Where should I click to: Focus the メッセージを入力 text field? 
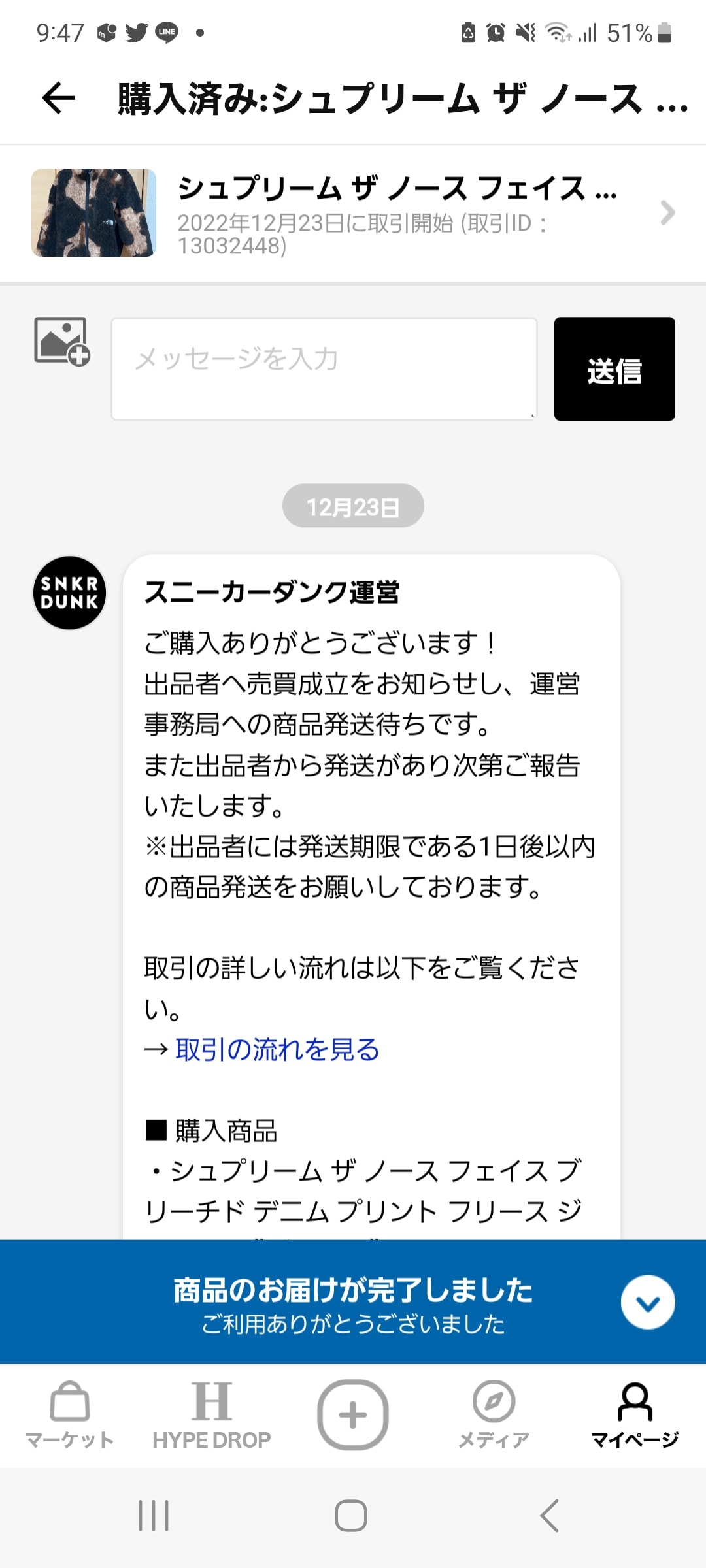324,369
